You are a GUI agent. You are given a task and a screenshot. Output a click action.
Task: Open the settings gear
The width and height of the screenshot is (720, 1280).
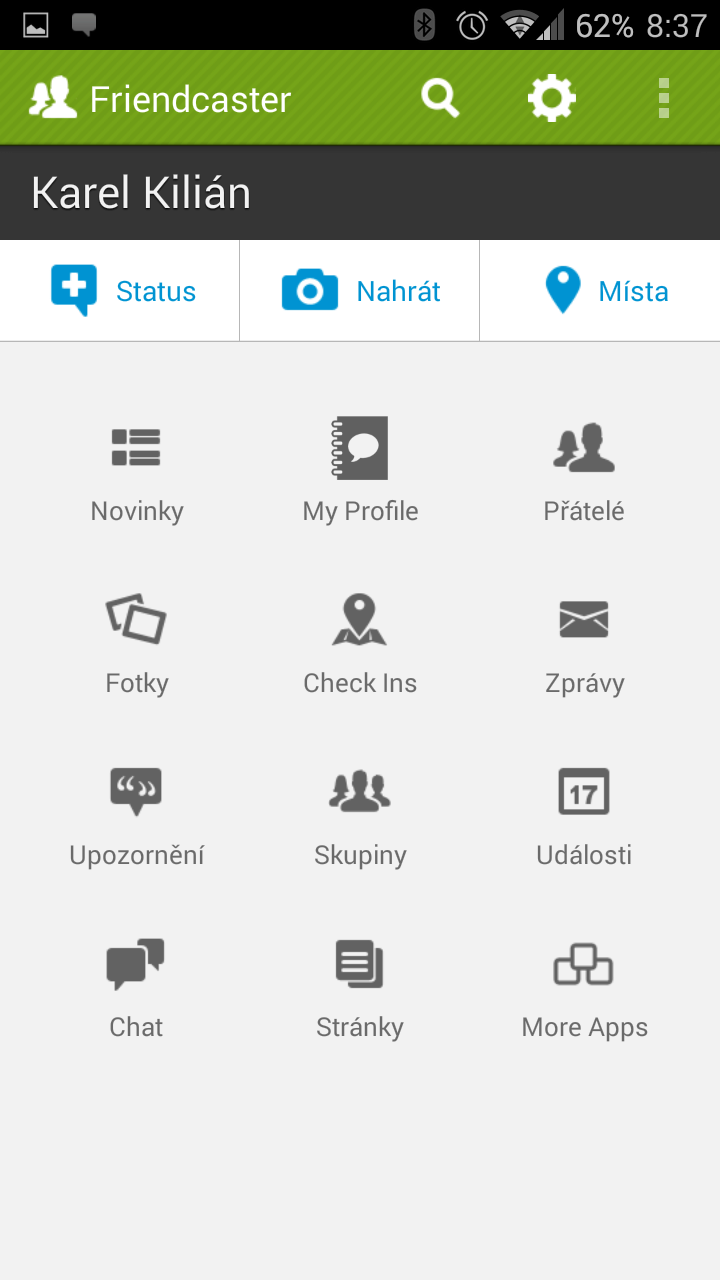[552, 98]
